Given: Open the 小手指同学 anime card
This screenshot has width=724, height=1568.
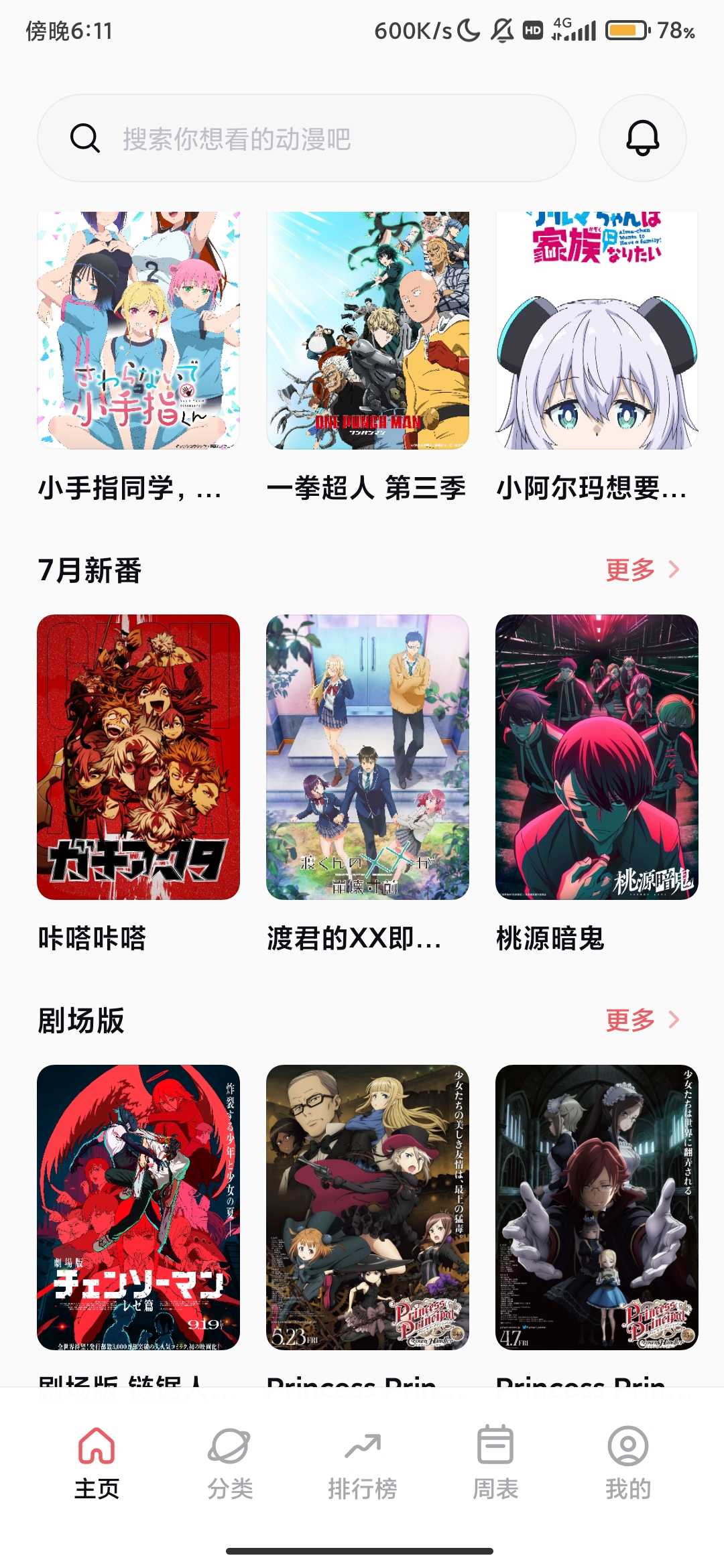Looking at the screenshot, I should (x=138, y=331).
